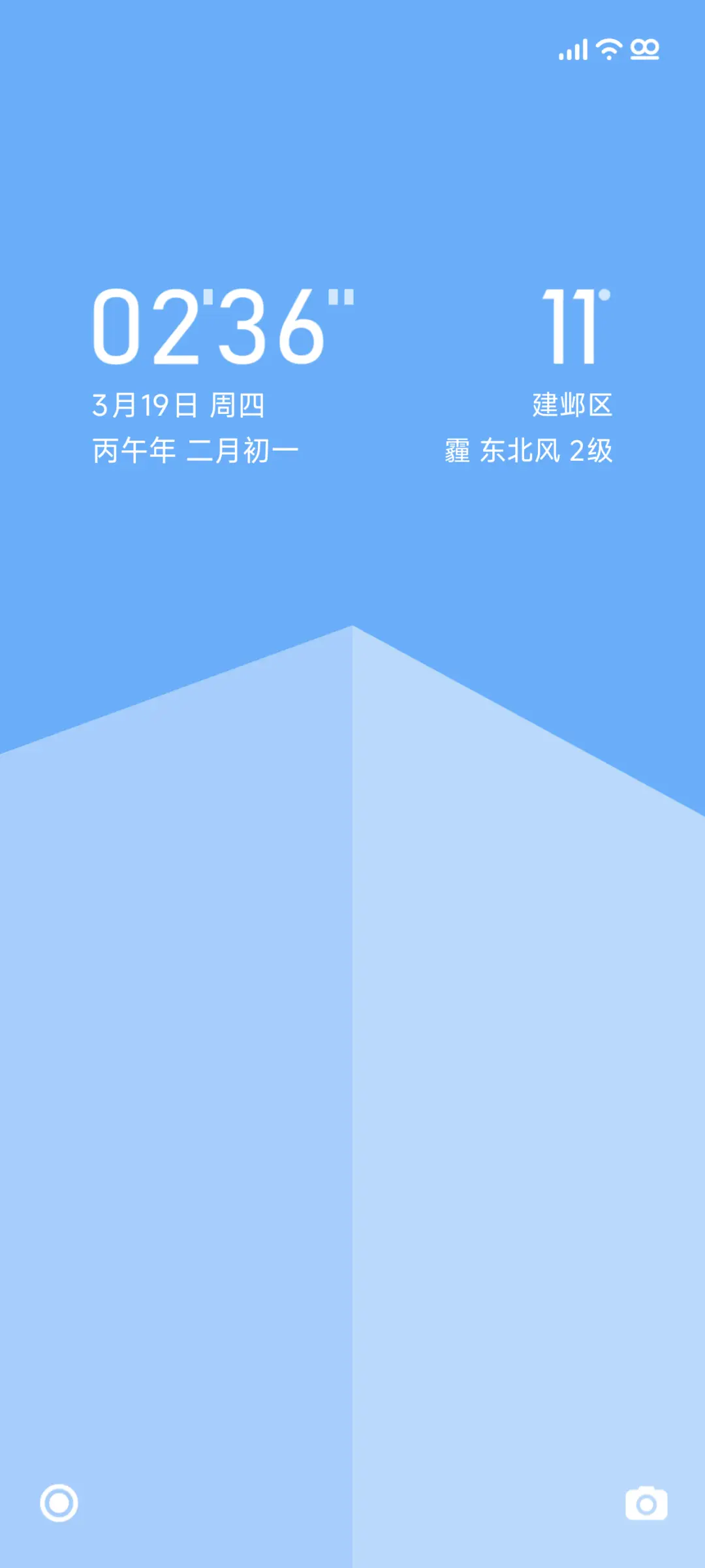Tap the lunar date 丙午年 二月初一
The image size is (705, 1568).
(196, 448)
